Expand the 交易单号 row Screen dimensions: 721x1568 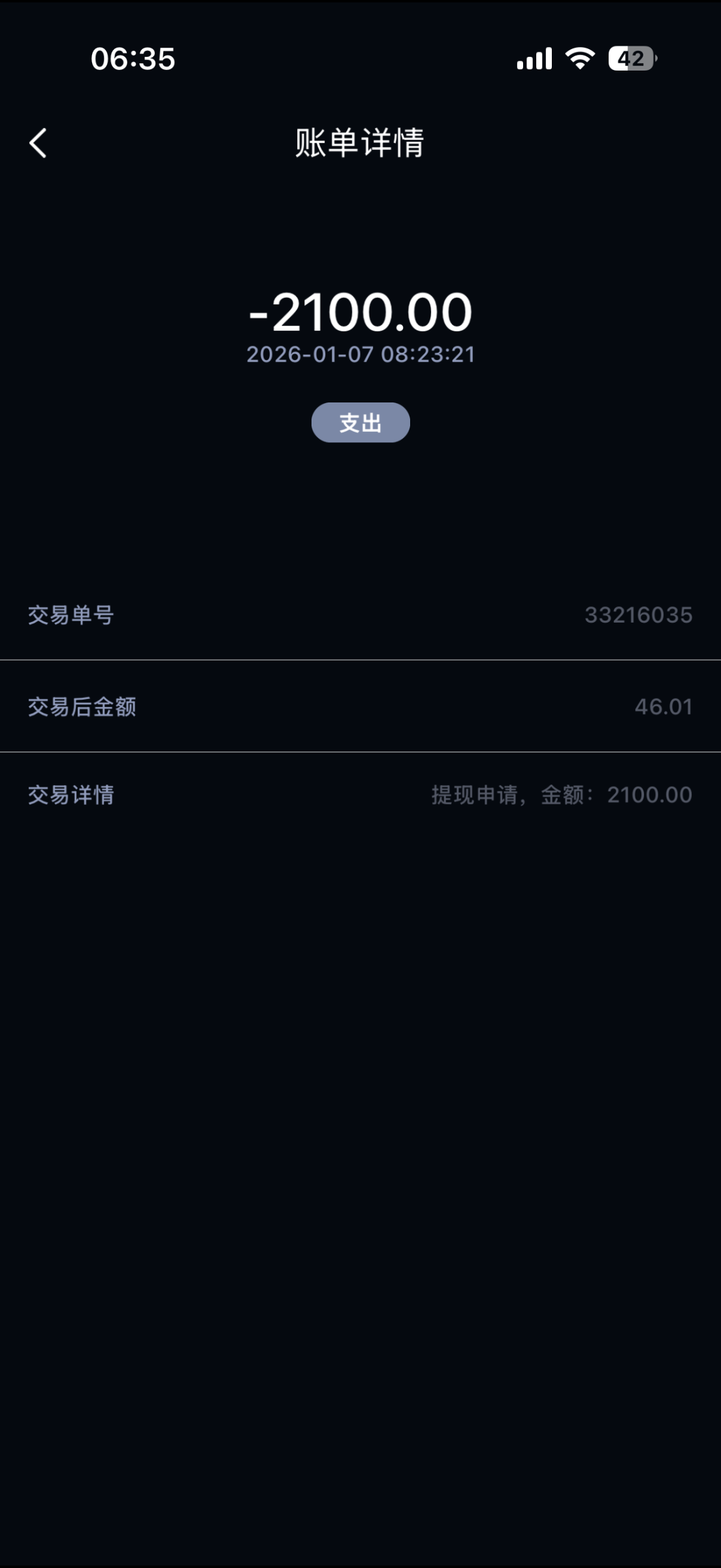pyautogui.click(x=360, y=615)
